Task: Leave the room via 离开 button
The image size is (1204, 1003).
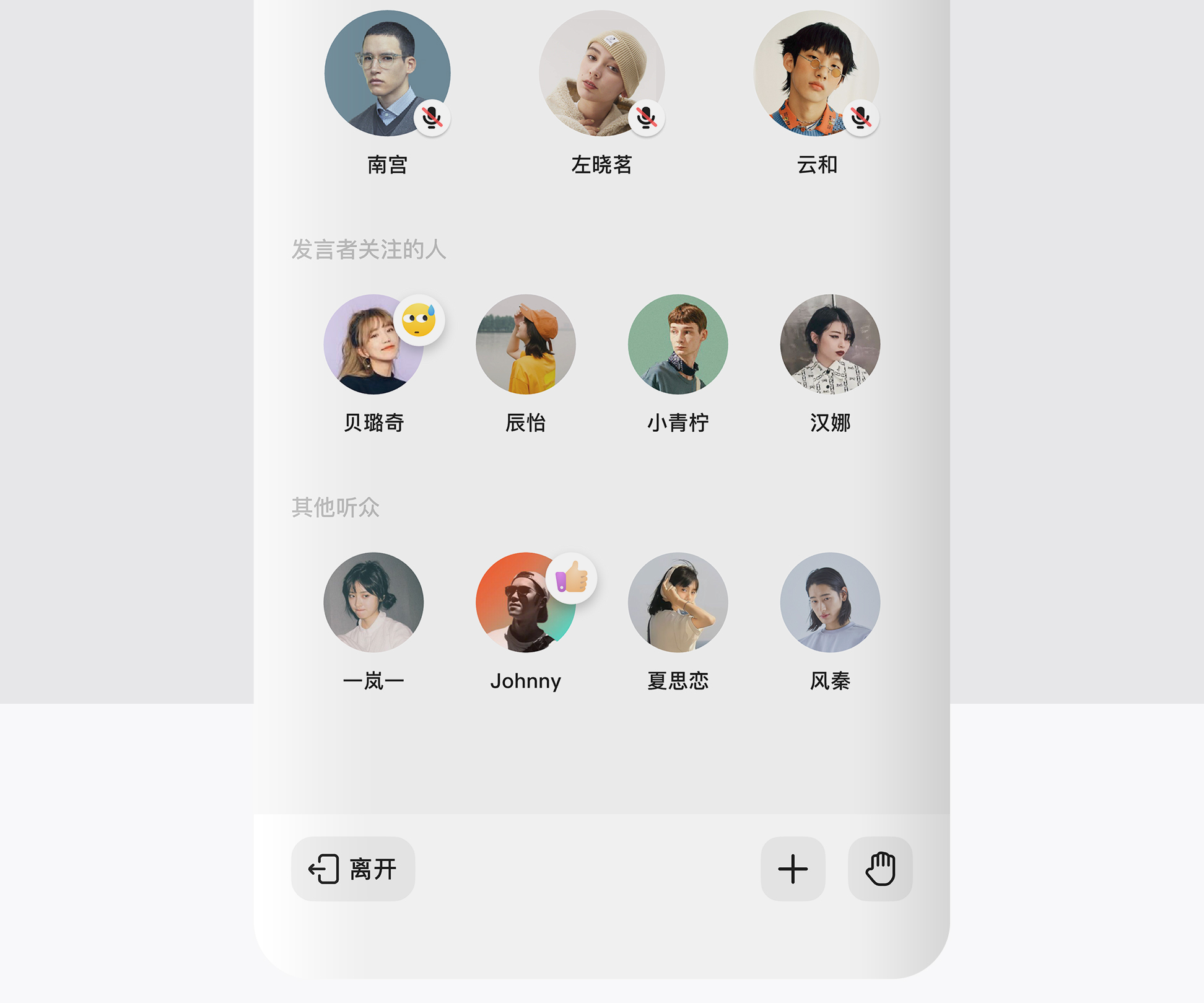Action: (x=353, y=869)
